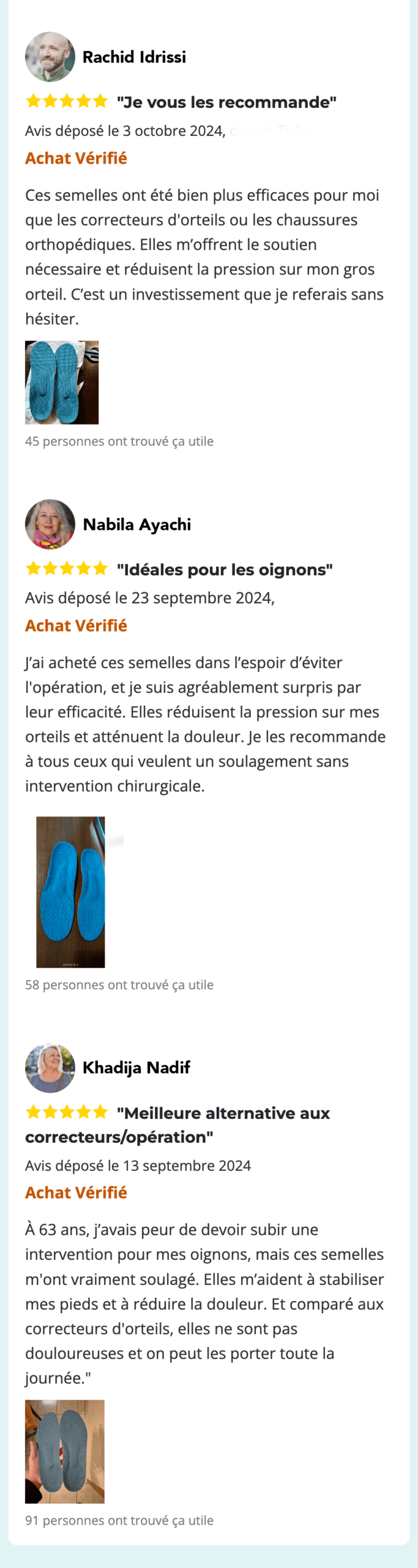Image resolution: width=418 pixels, height=1568 pixels.
Task: Open the insole photo in Rachid Idrissi's review
Action: click(x=61, y=382)
